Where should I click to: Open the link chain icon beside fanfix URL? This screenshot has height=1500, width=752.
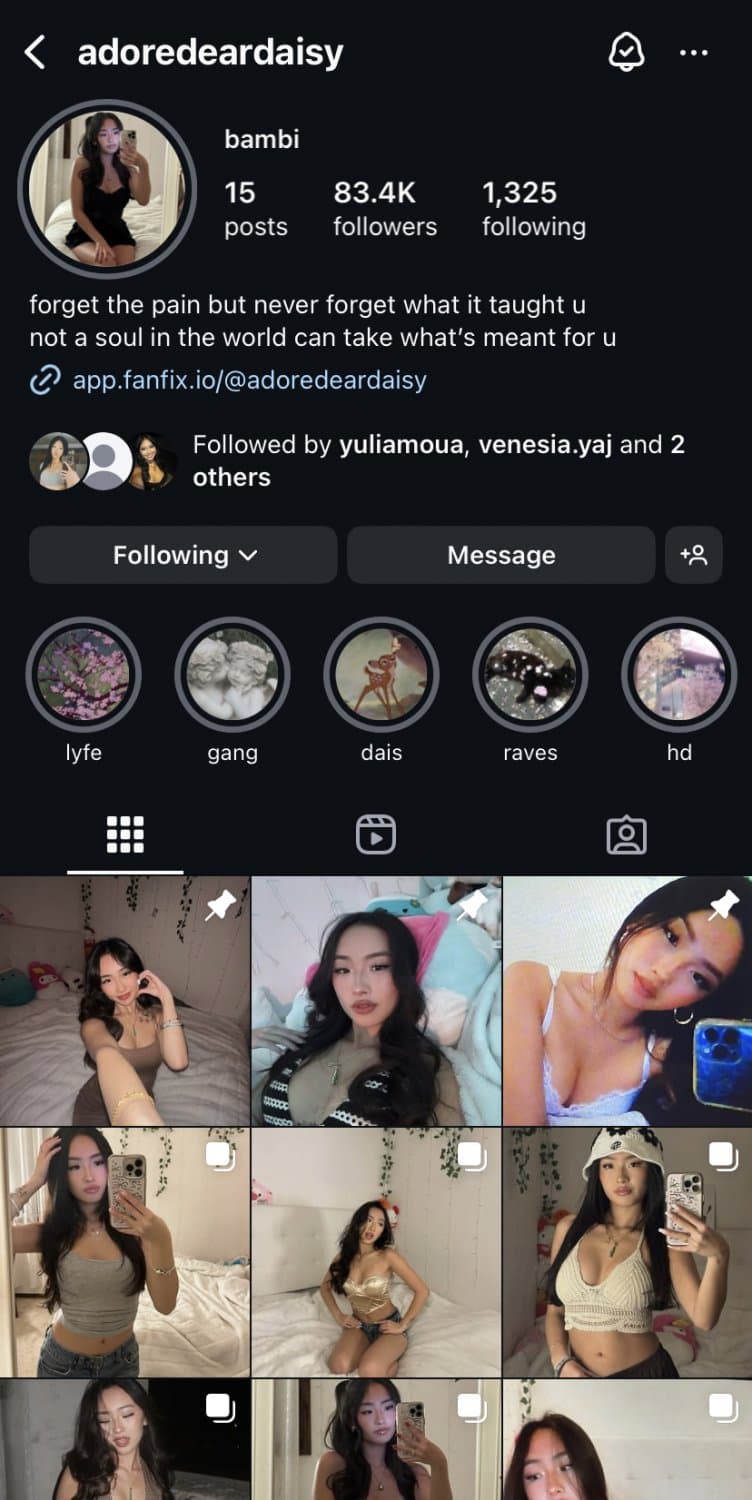(x=44, y=382)
